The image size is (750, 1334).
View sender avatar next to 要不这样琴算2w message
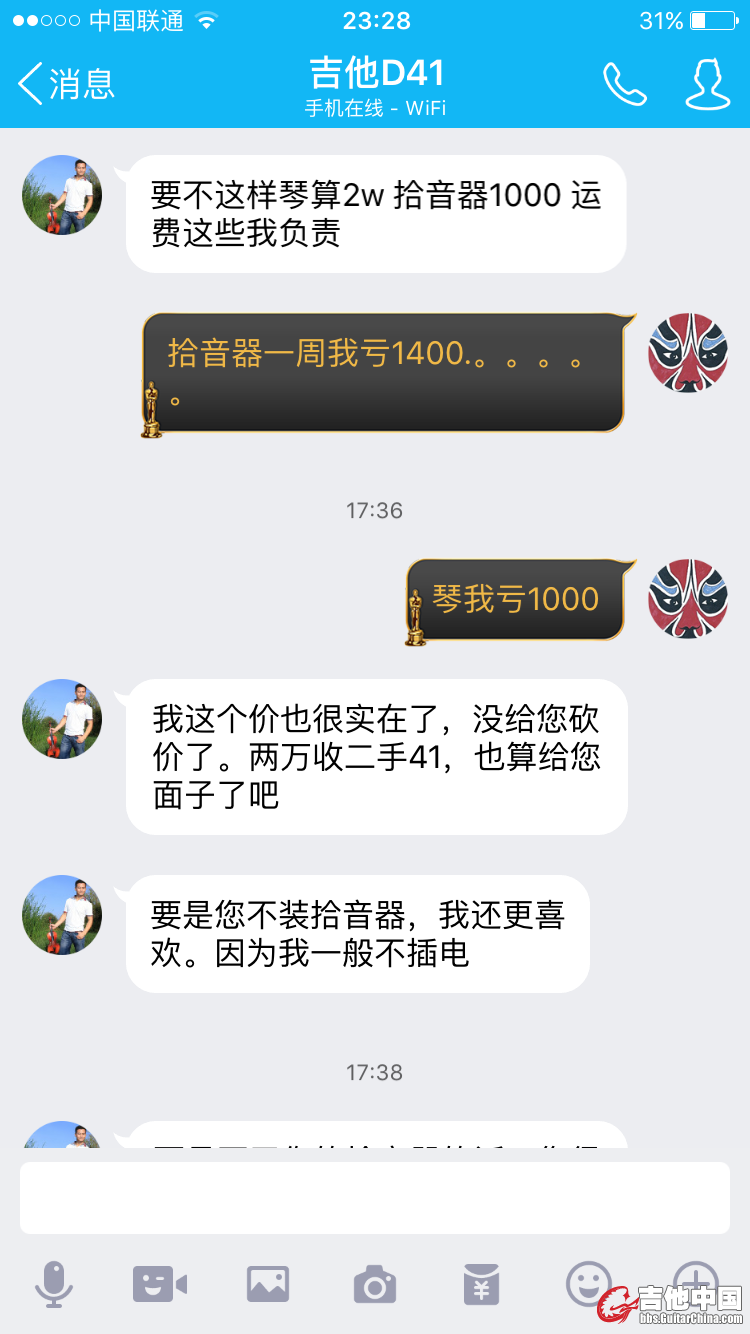point(62,195)
